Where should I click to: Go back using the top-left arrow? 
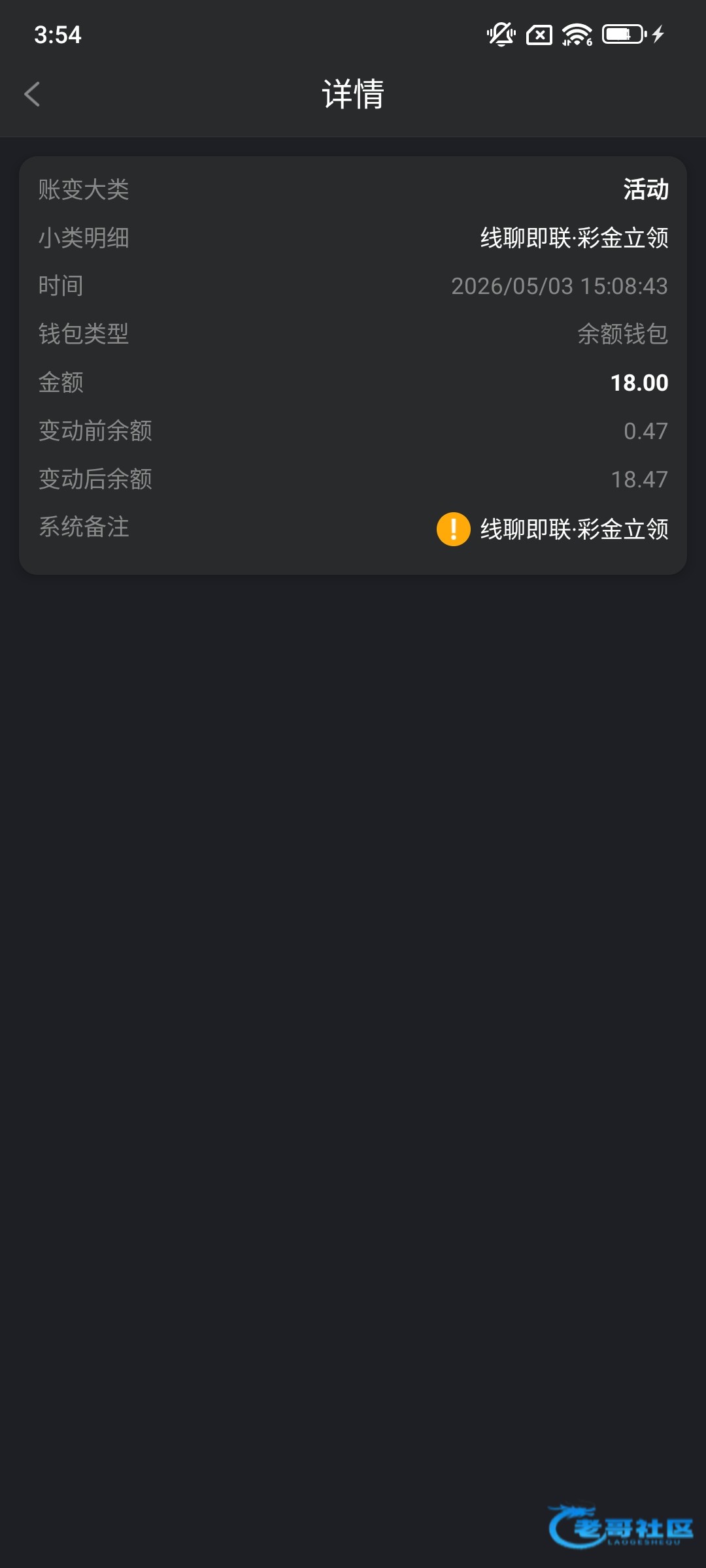pos(32,94)
